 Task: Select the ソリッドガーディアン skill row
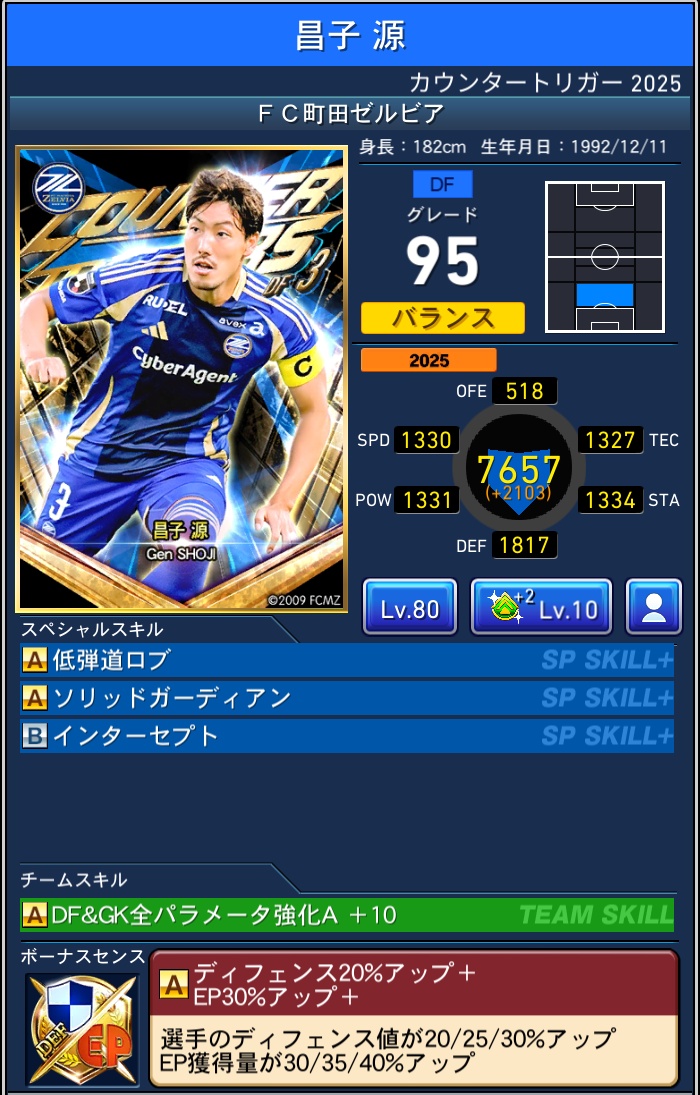[346, 698]
